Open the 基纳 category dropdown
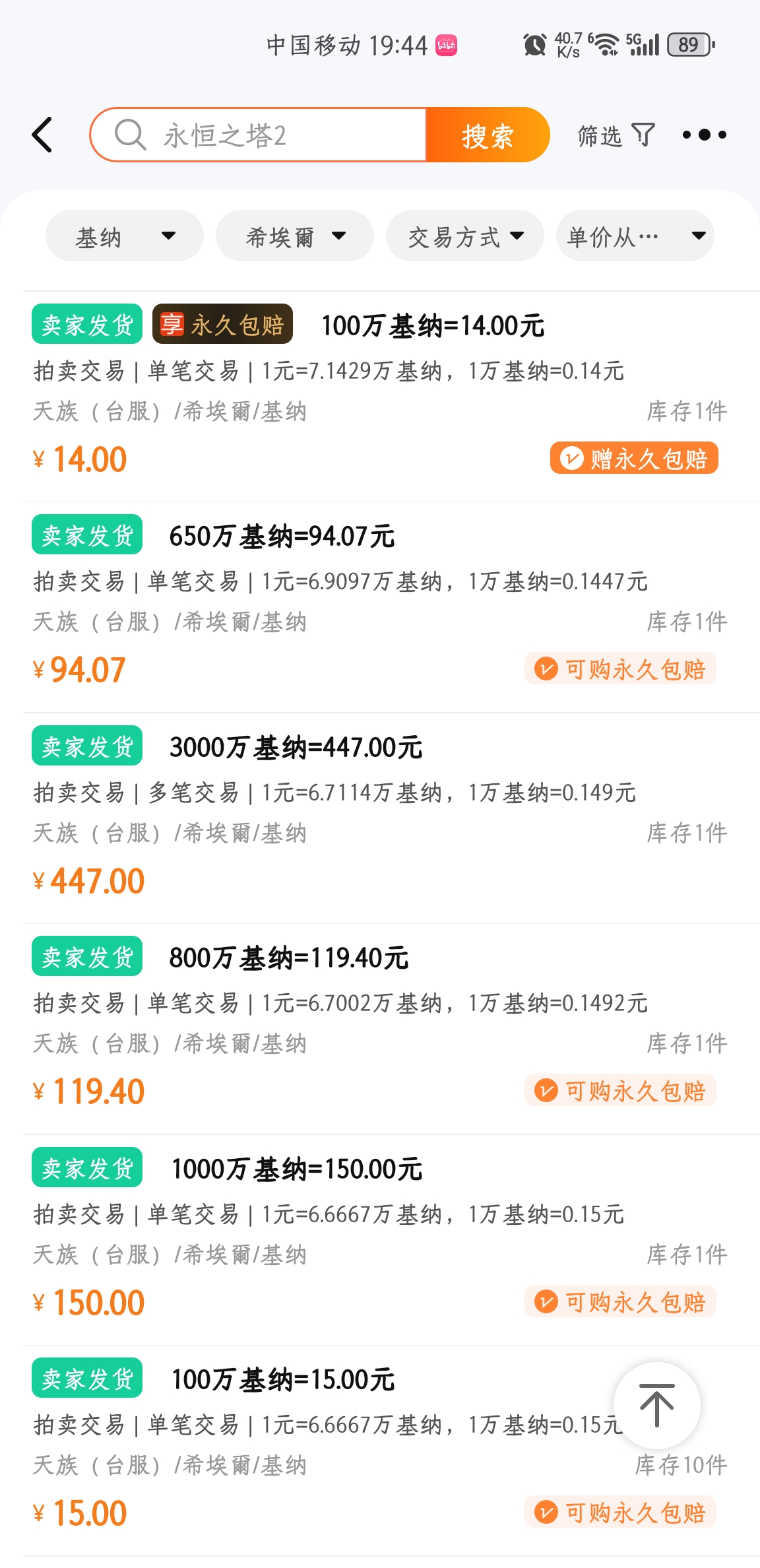 pos(124,236)
